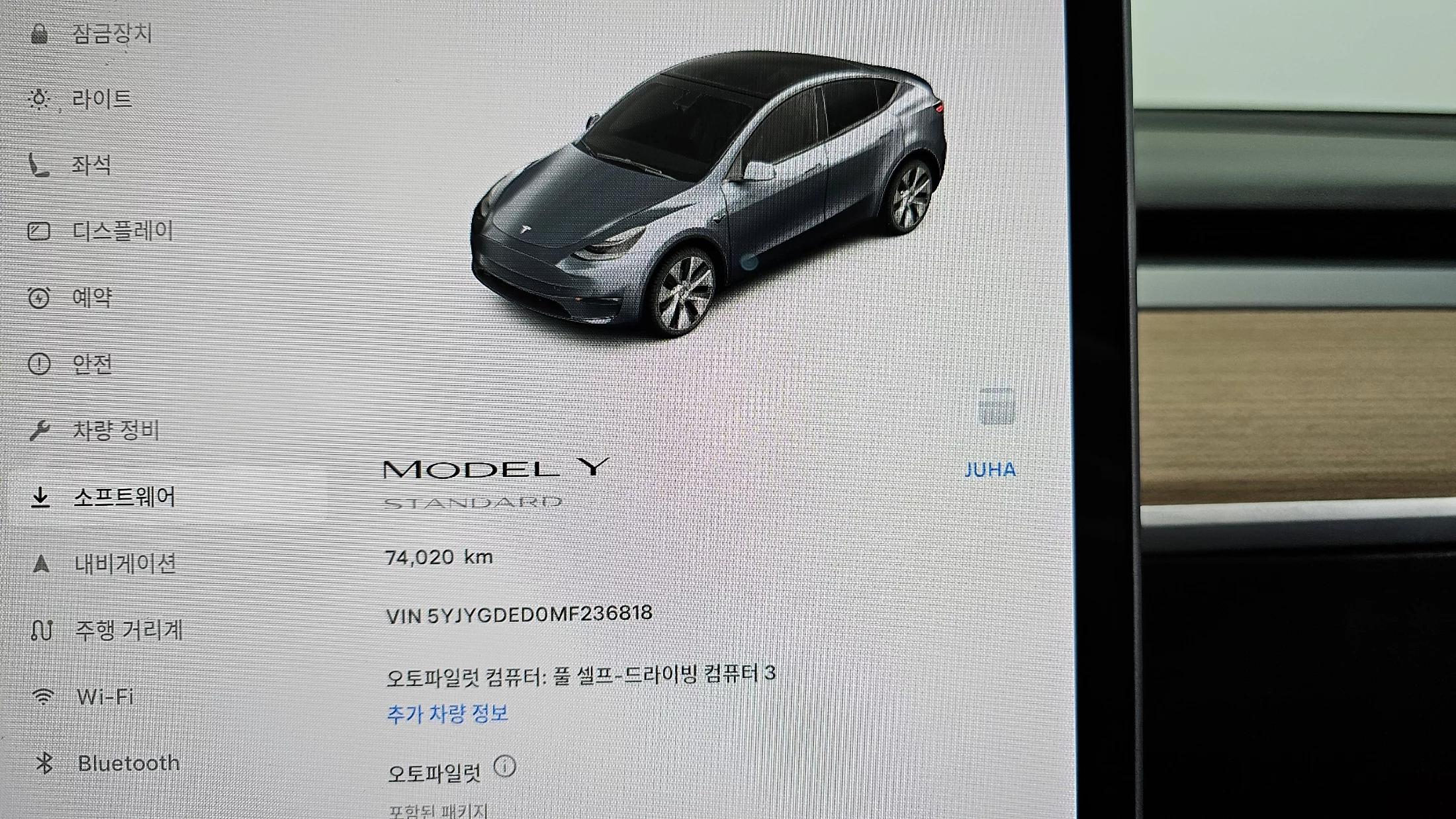The image size is (1456, 819).
Task: Open 주행 거리계 (Trips) menu
Action: pos(128,630)
